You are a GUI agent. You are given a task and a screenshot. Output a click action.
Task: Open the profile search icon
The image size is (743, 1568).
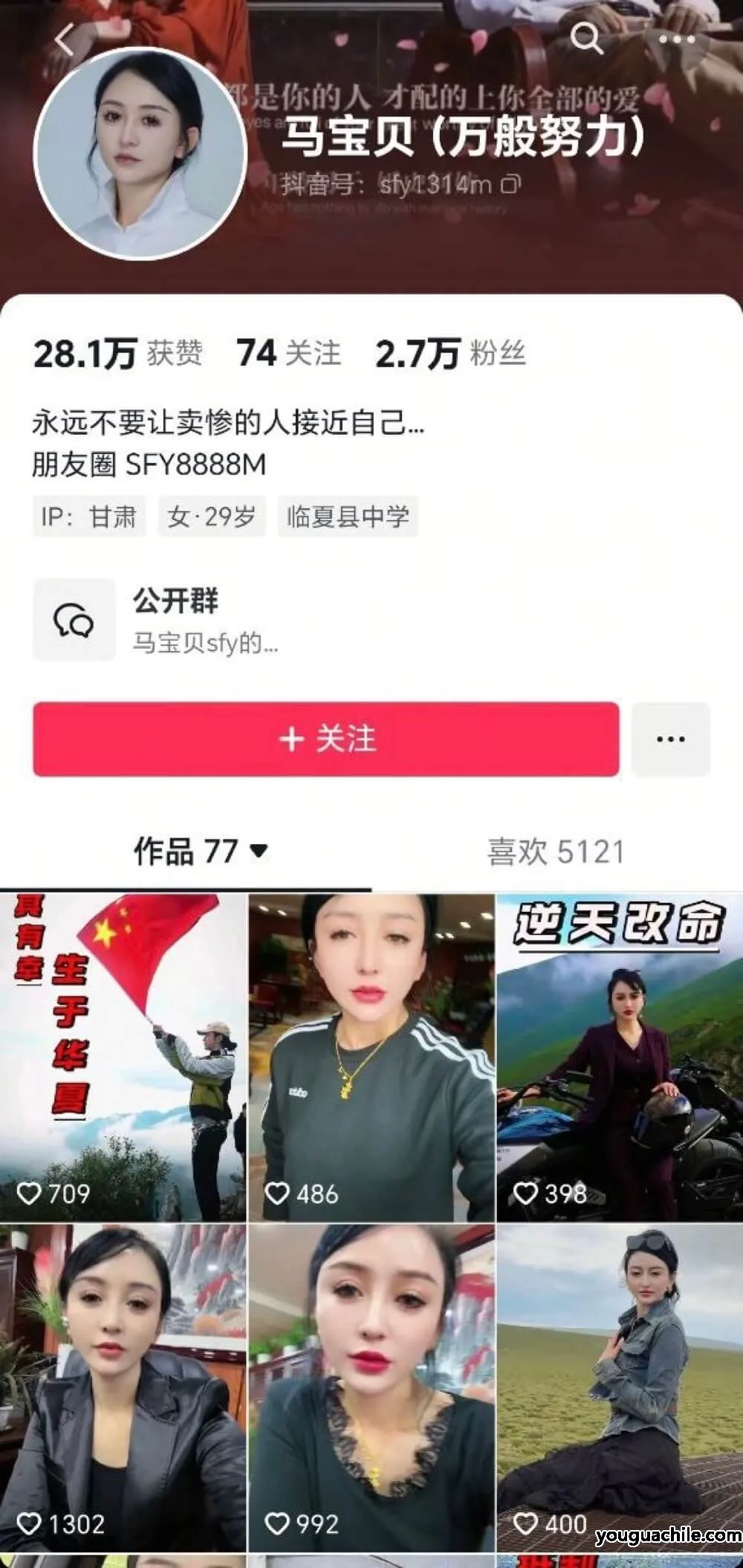[x=586, y=38]
